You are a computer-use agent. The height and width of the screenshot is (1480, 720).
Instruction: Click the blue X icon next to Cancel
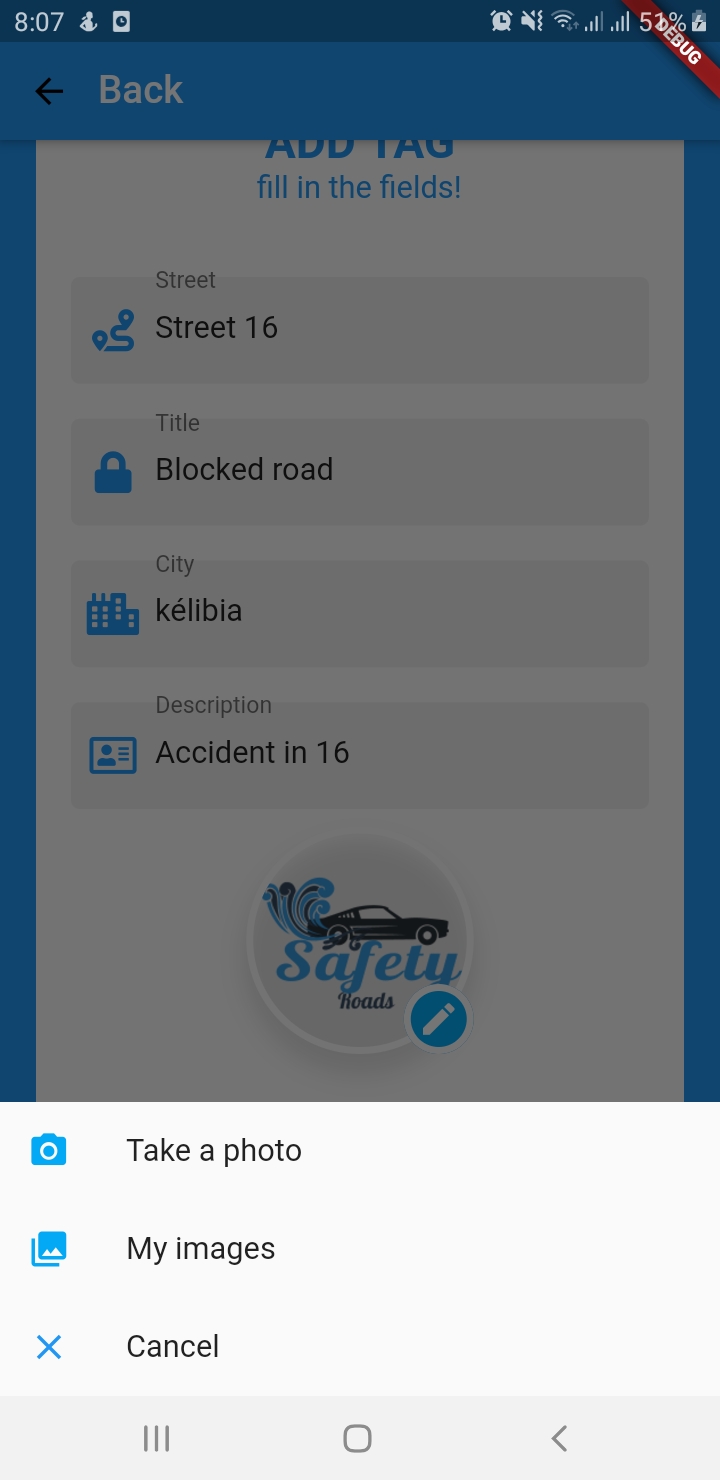click(49, 1346)
